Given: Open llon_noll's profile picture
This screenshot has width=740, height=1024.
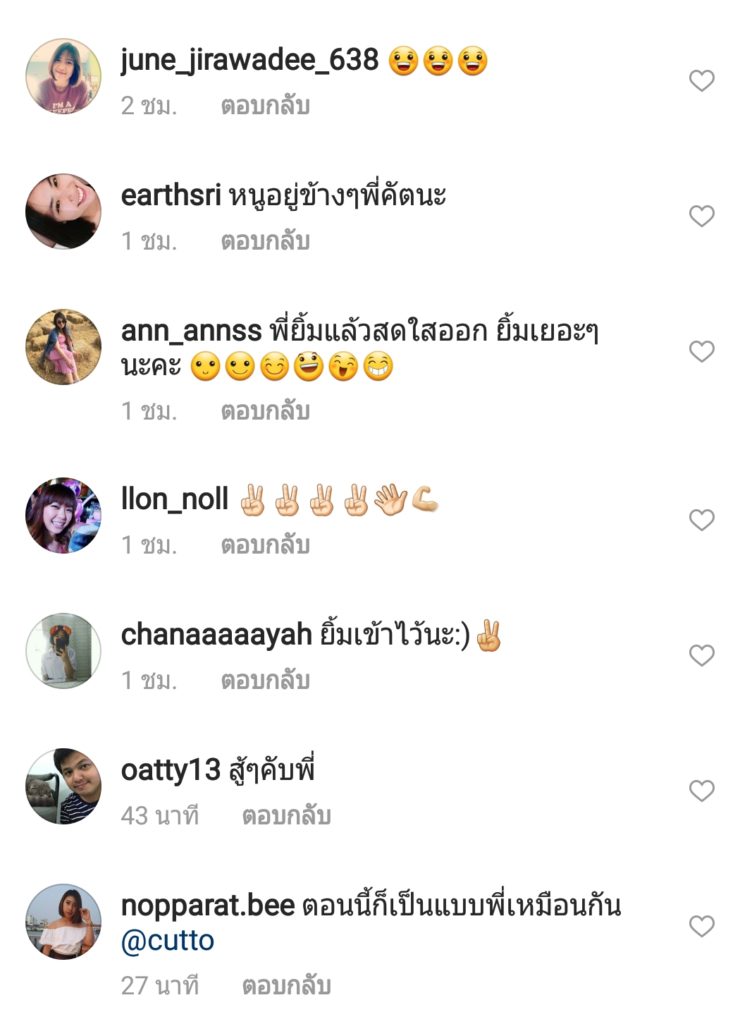Looking at the screenshot, I should coord(63,515).
